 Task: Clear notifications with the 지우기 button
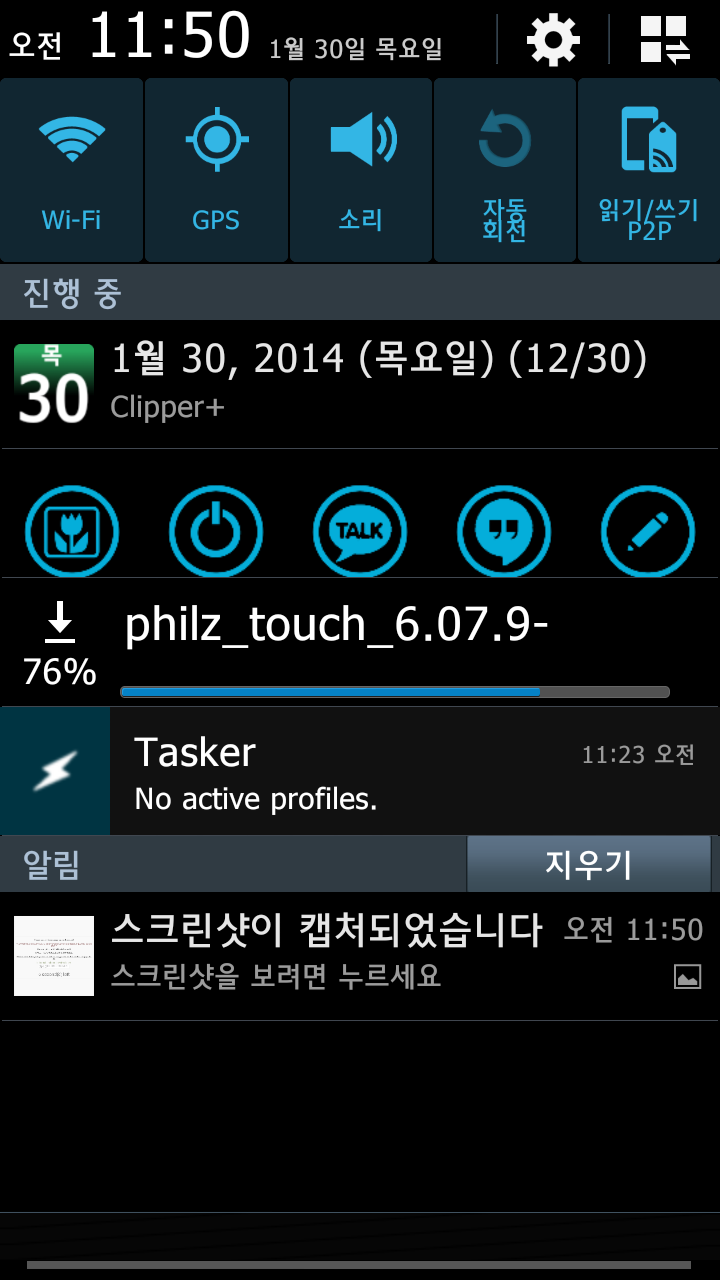[588, 864]
